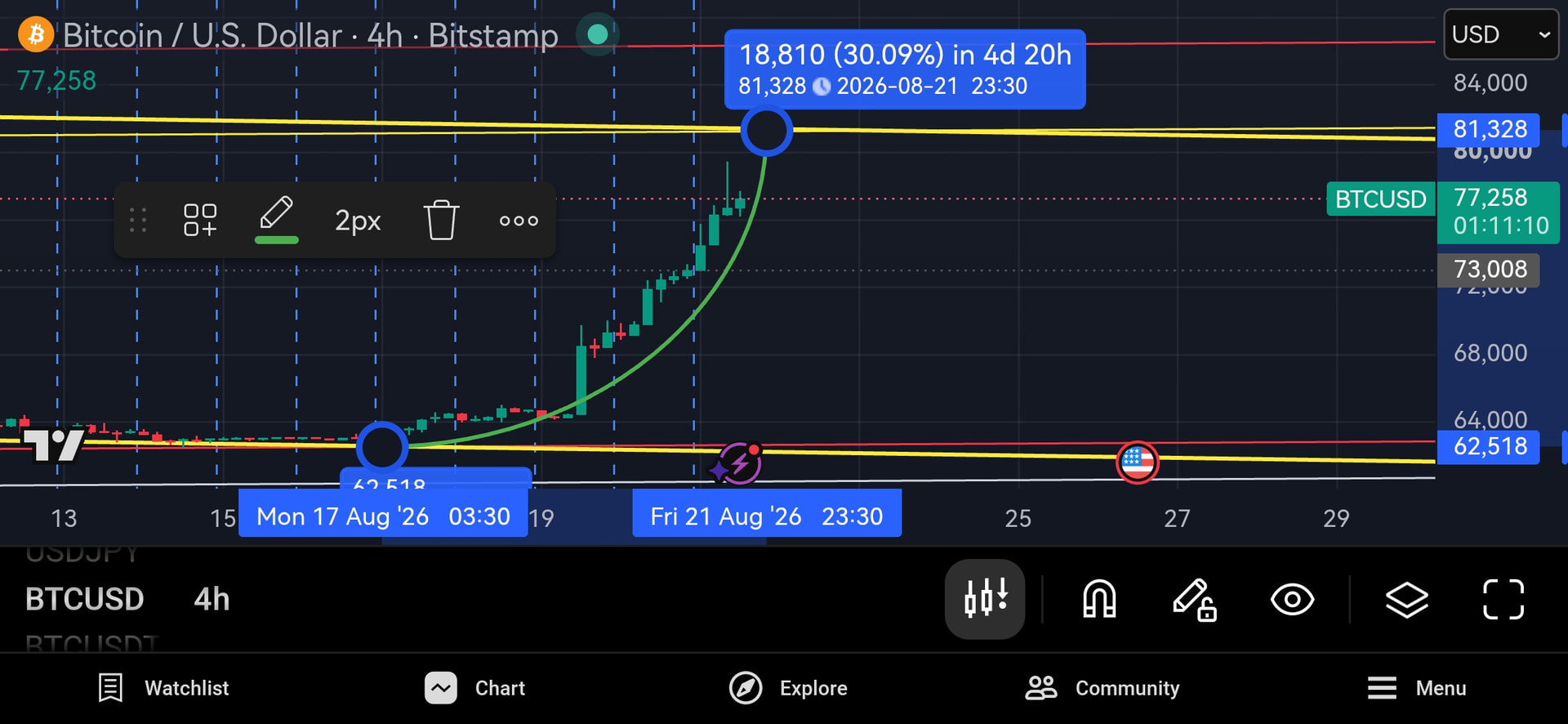Open more options in drawing toolbar
The height and width of the screenshot is (724, 1568).
519,221
